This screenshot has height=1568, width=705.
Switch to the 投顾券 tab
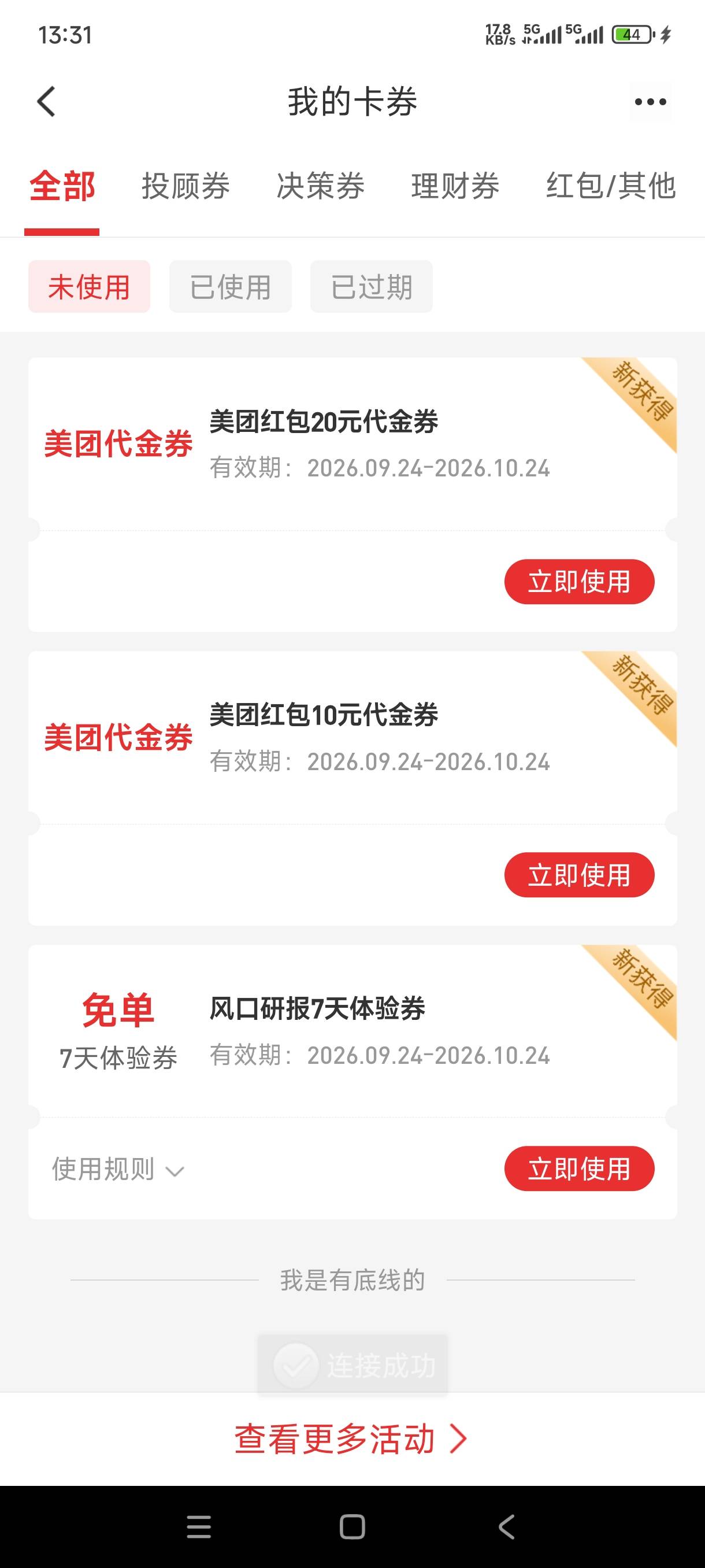[x=185, y=186]
